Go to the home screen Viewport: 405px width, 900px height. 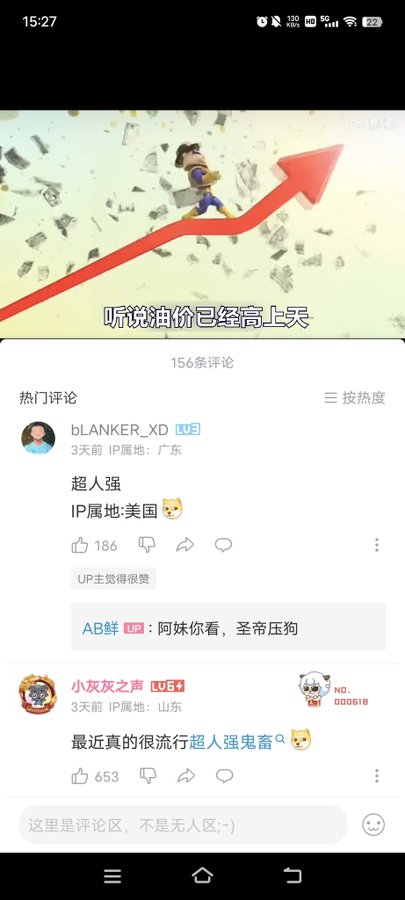click(202, 875)
